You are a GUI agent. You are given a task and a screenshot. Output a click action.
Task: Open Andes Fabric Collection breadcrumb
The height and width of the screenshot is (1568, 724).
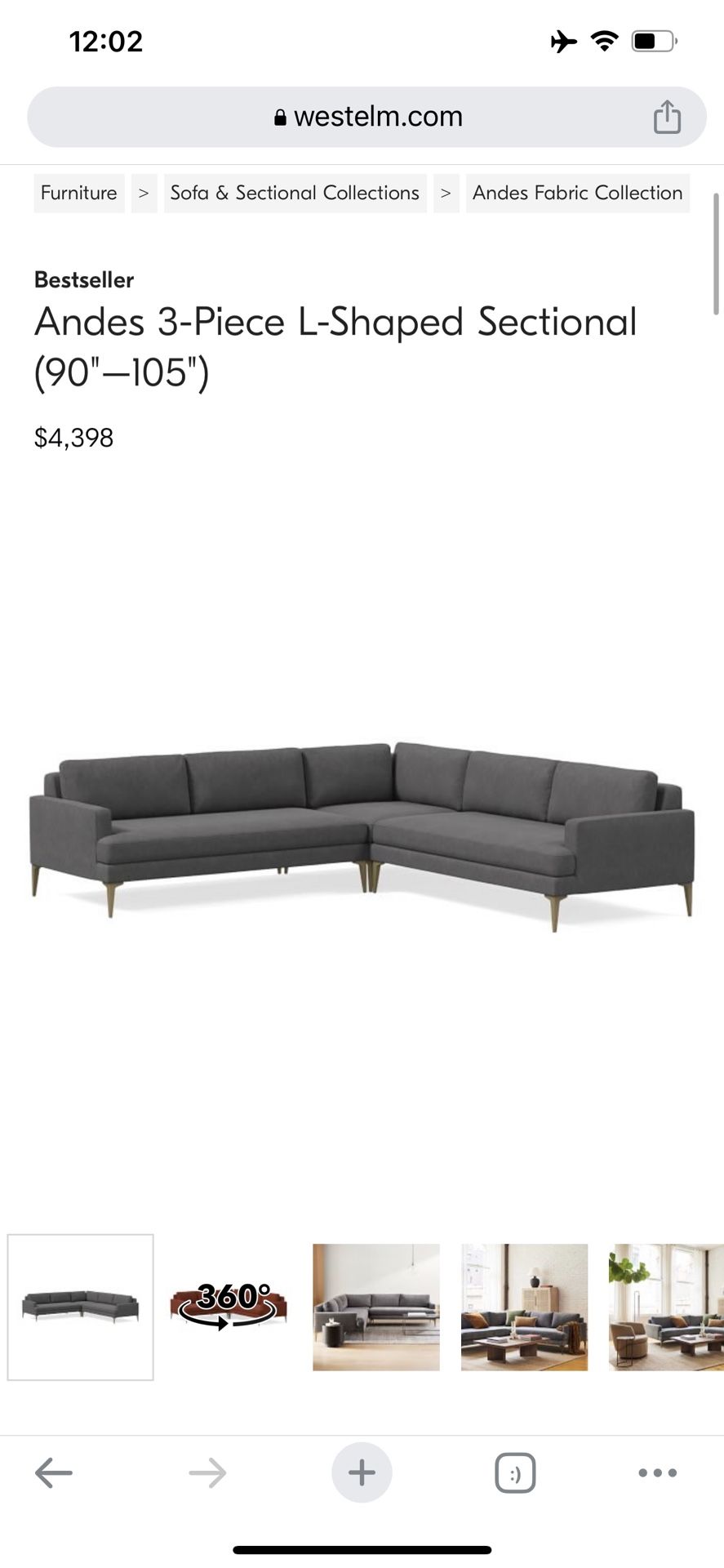[577, 193]
